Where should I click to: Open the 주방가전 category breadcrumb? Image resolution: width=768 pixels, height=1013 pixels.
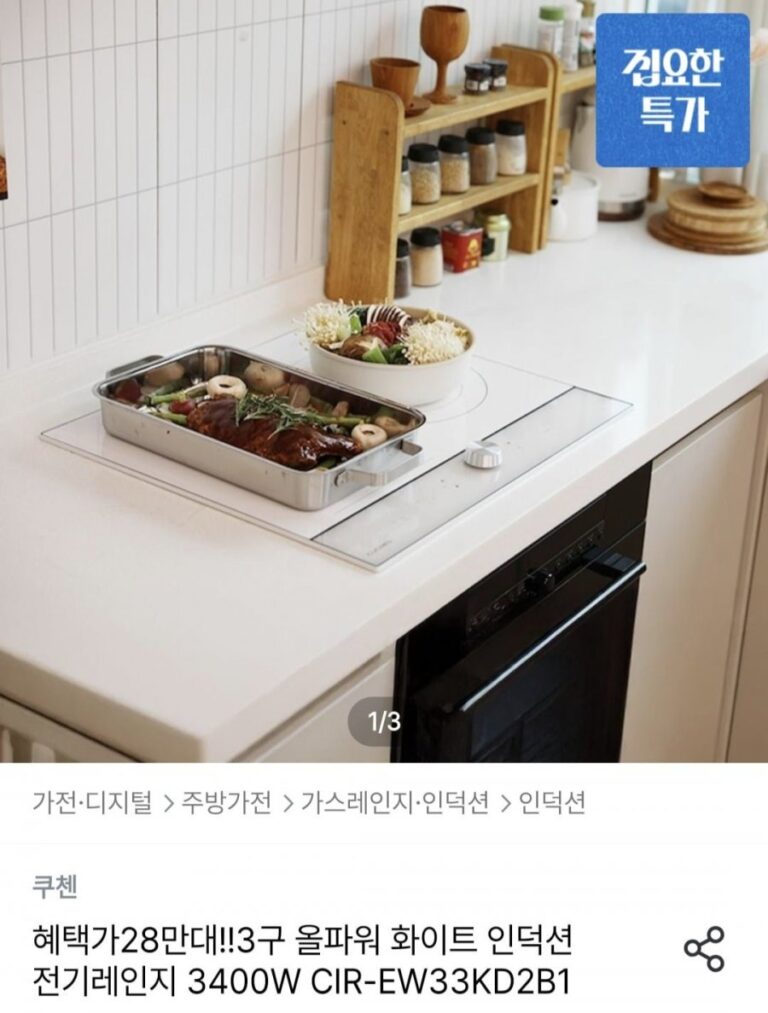click(x=226, y=803)
